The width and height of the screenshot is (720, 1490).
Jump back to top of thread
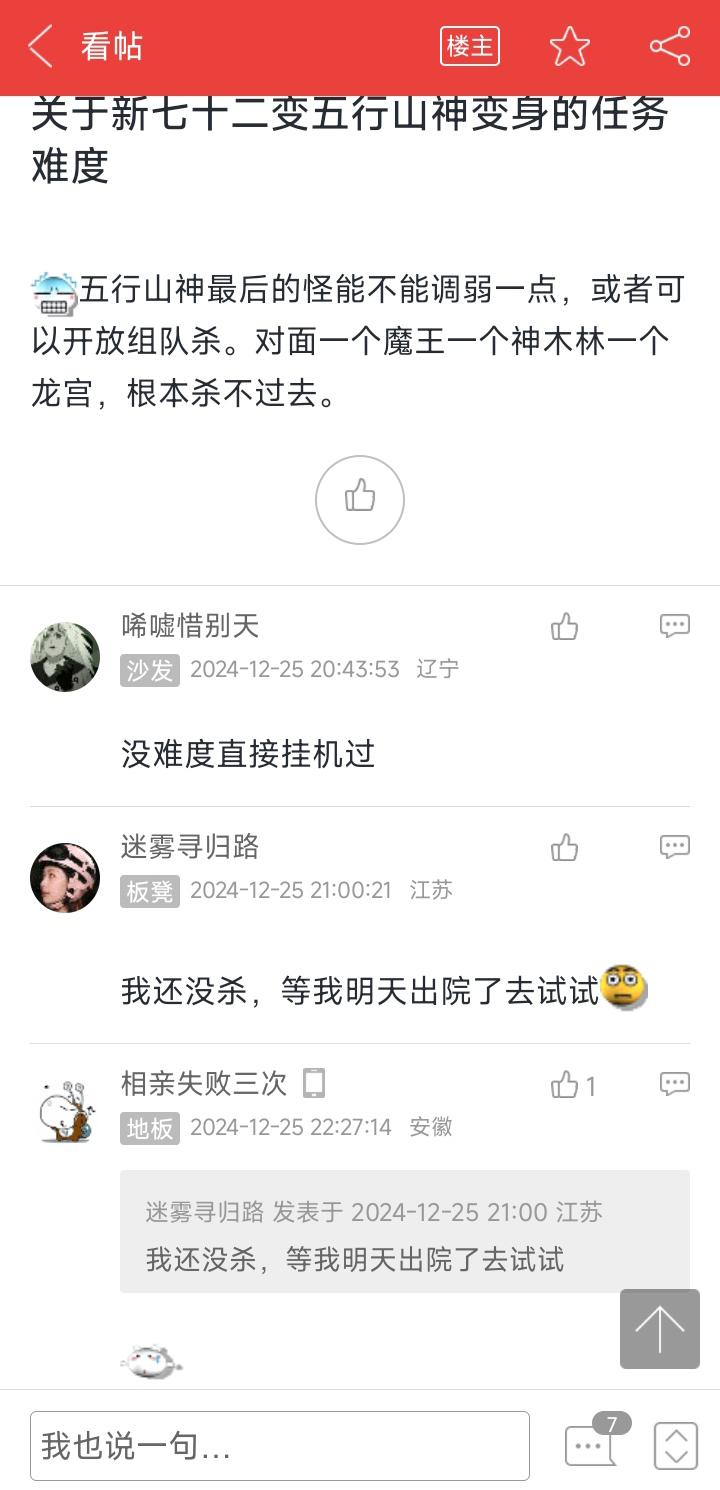659,1329
